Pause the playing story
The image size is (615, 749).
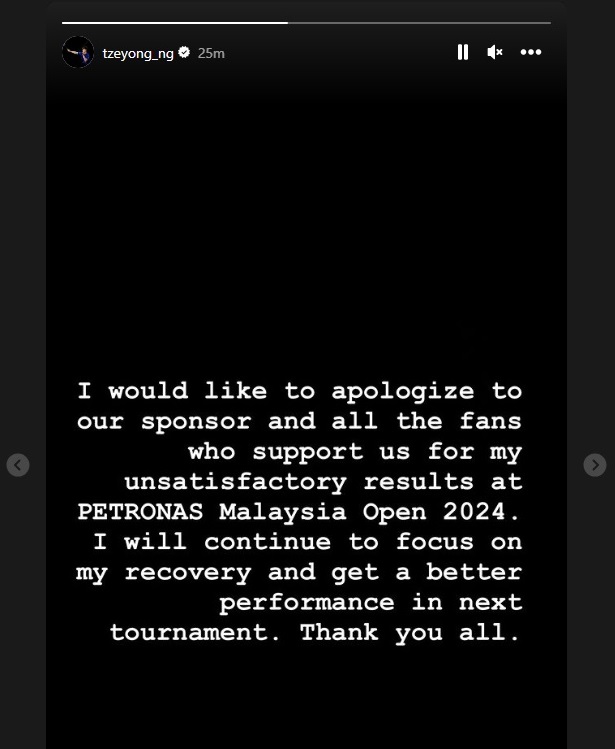point(463,52)
